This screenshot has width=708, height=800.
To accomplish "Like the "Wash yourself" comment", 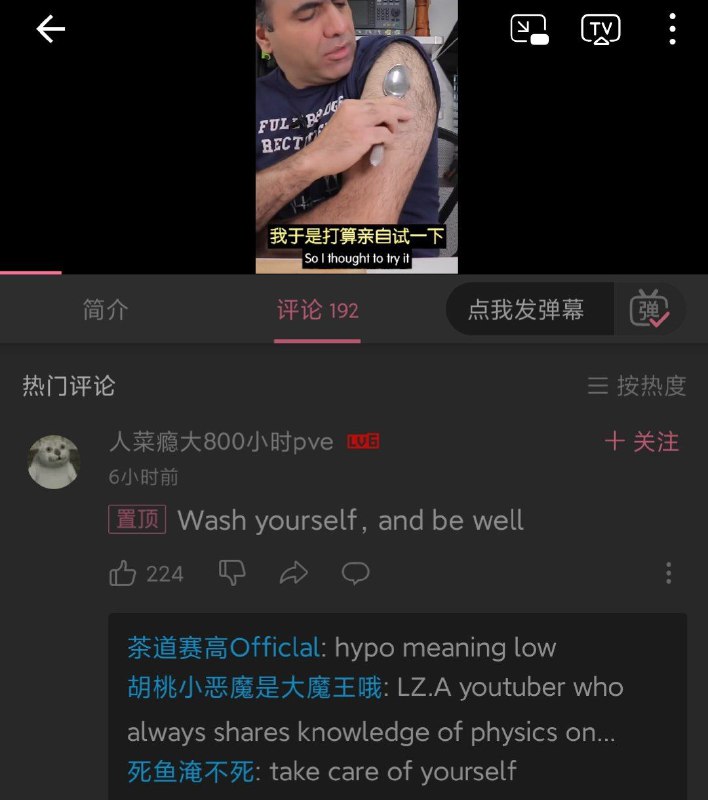I will 123,573.
